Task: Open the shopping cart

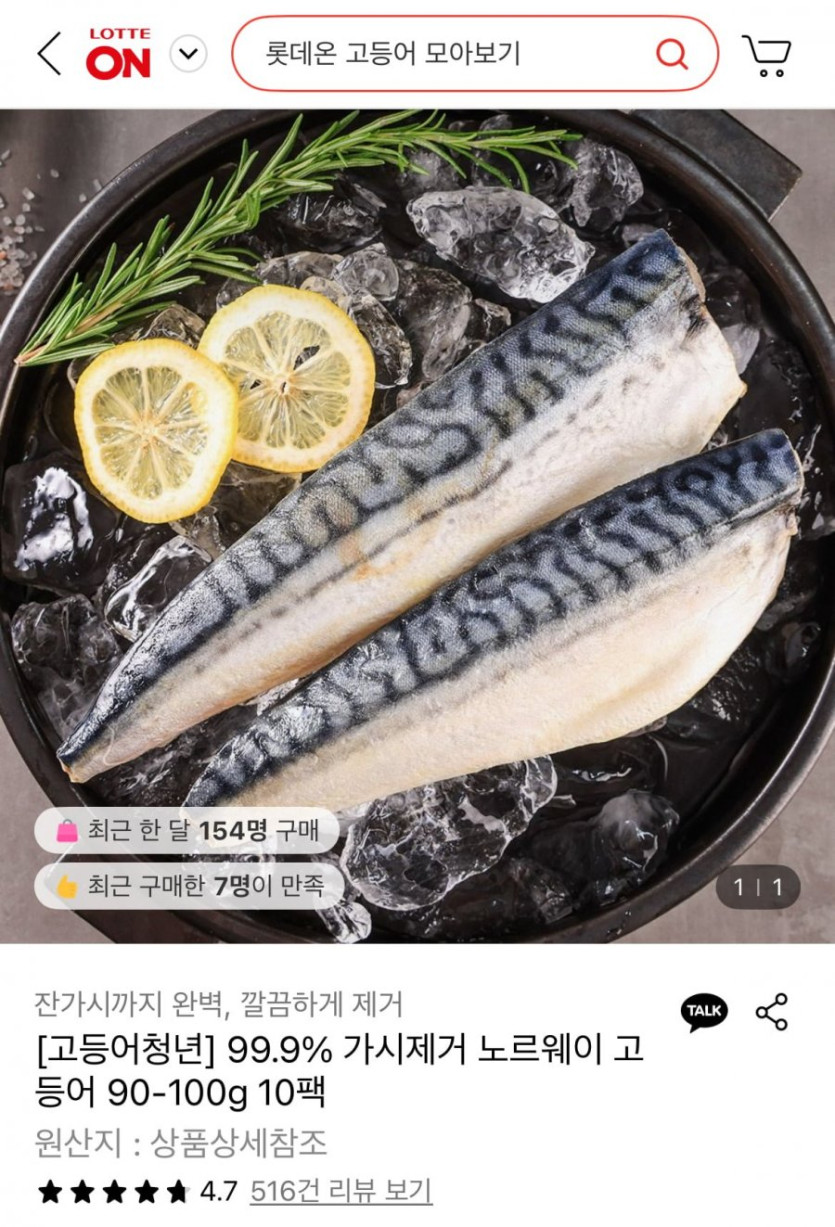Action: 766,55
